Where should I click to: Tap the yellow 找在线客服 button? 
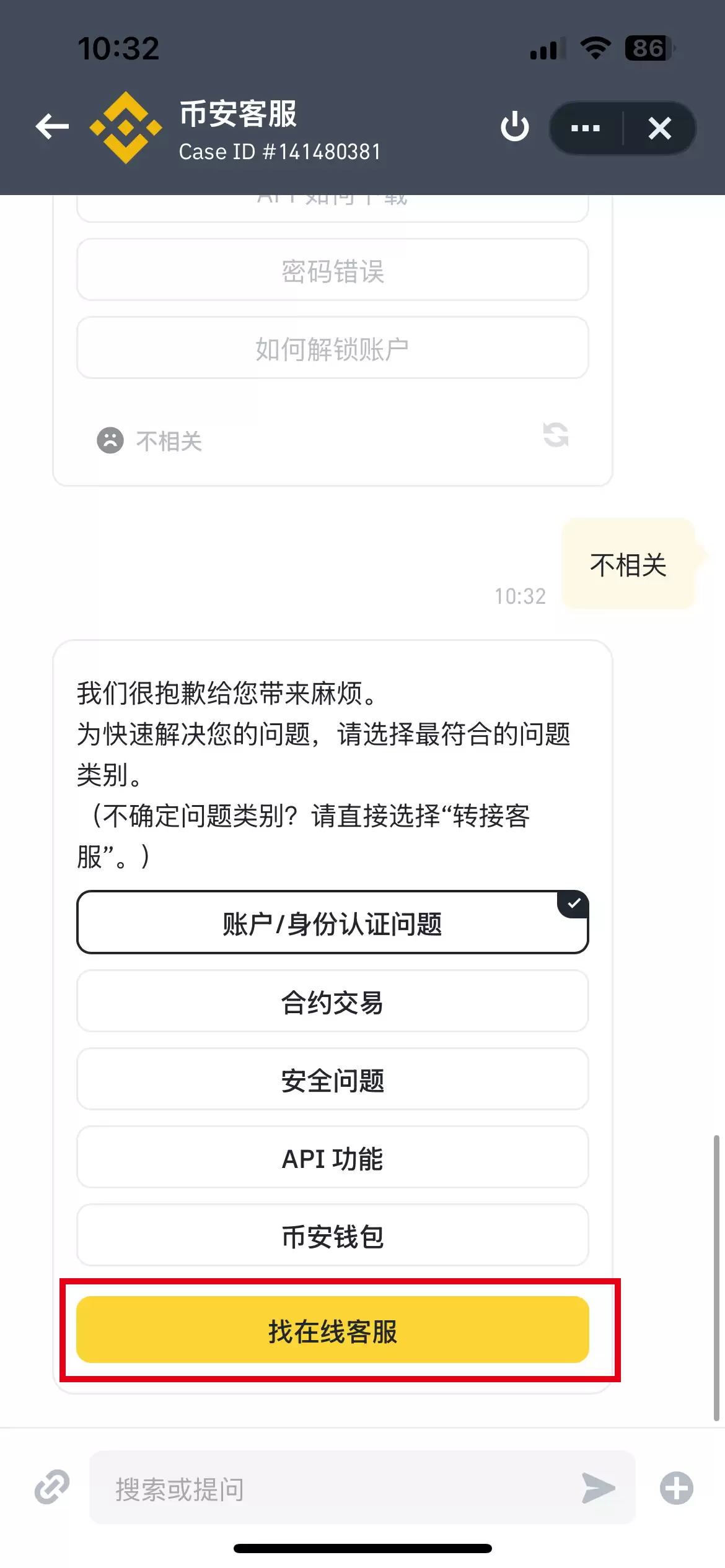(x=332, y=1328)
